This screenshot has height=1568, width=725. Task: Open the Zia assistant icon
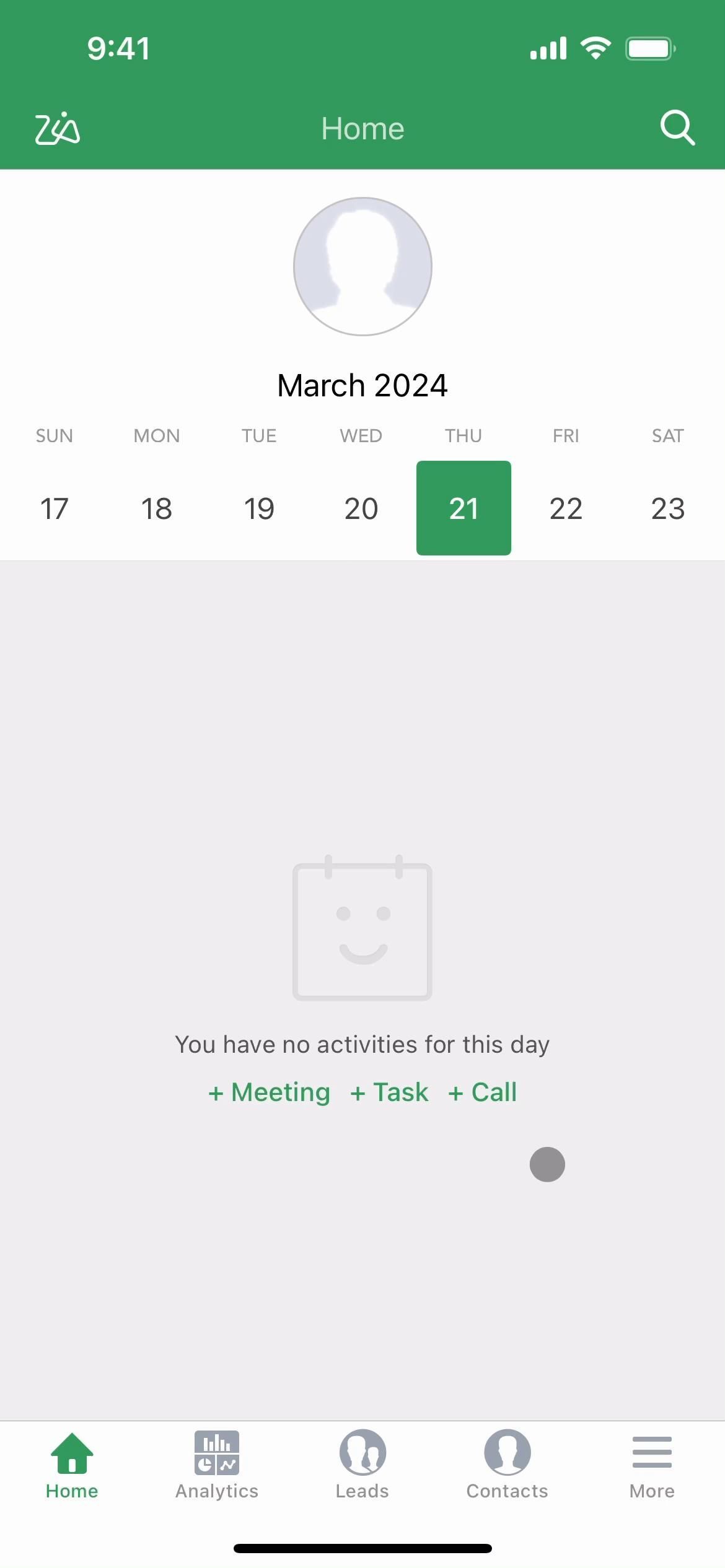point(57,129)
